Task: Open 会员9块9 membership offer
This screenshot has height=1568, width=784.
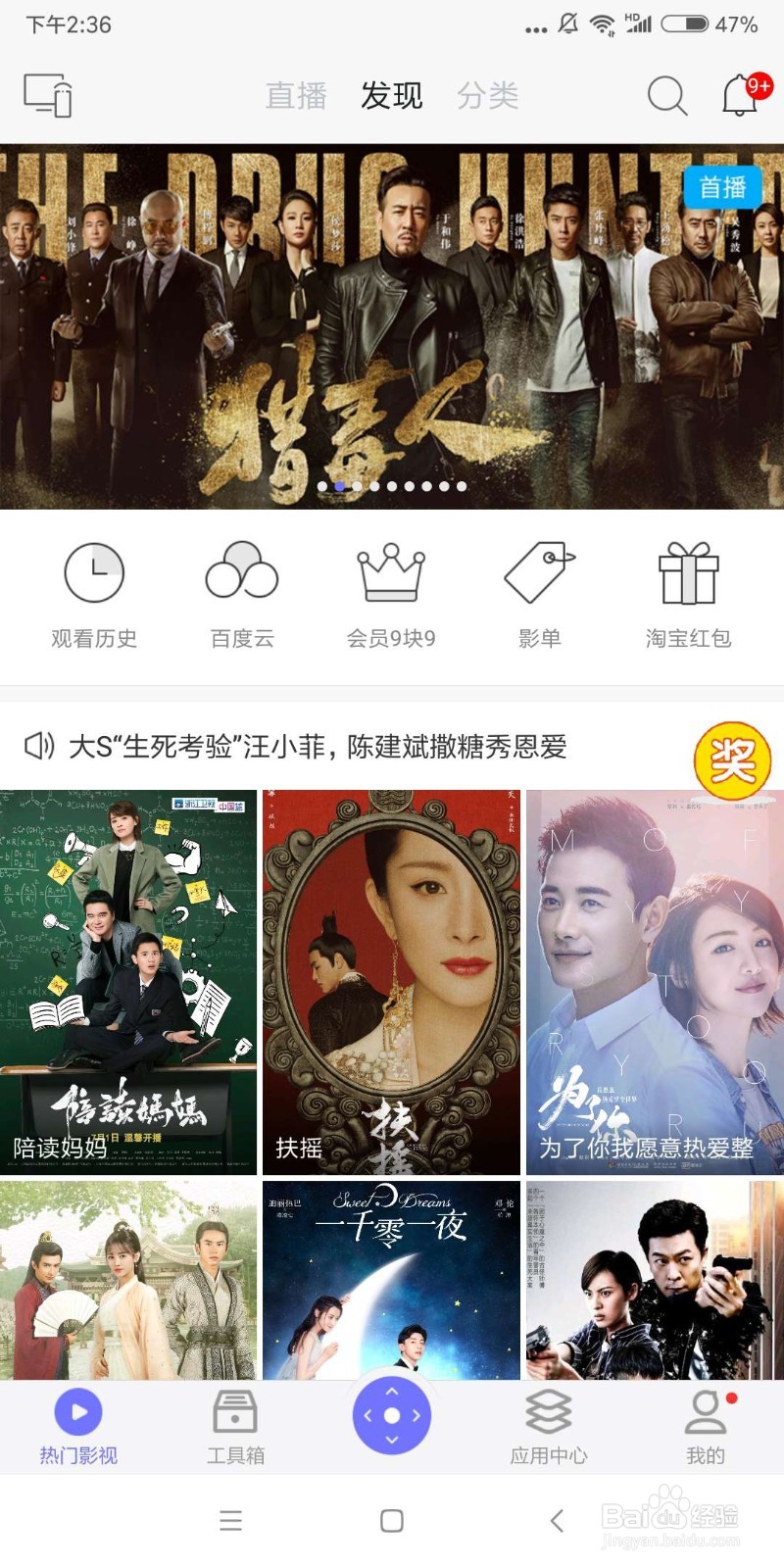Action: [x=391, y=596]
